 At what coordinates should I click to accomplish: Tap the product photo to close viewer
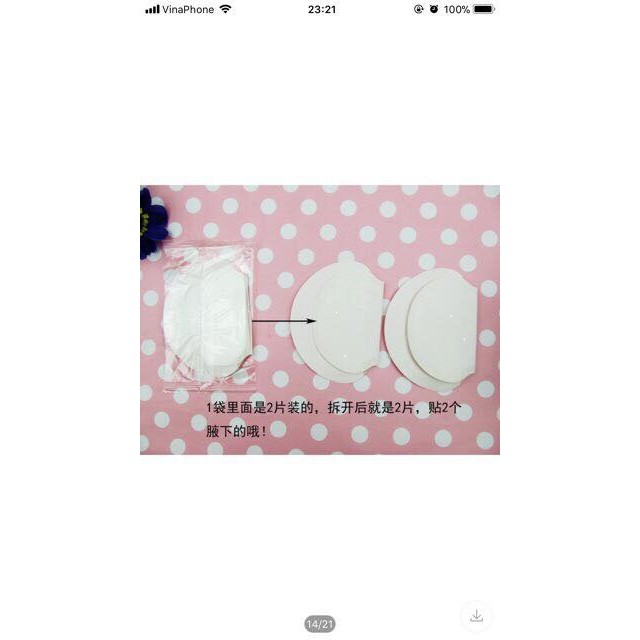click(x=320, y=320)
